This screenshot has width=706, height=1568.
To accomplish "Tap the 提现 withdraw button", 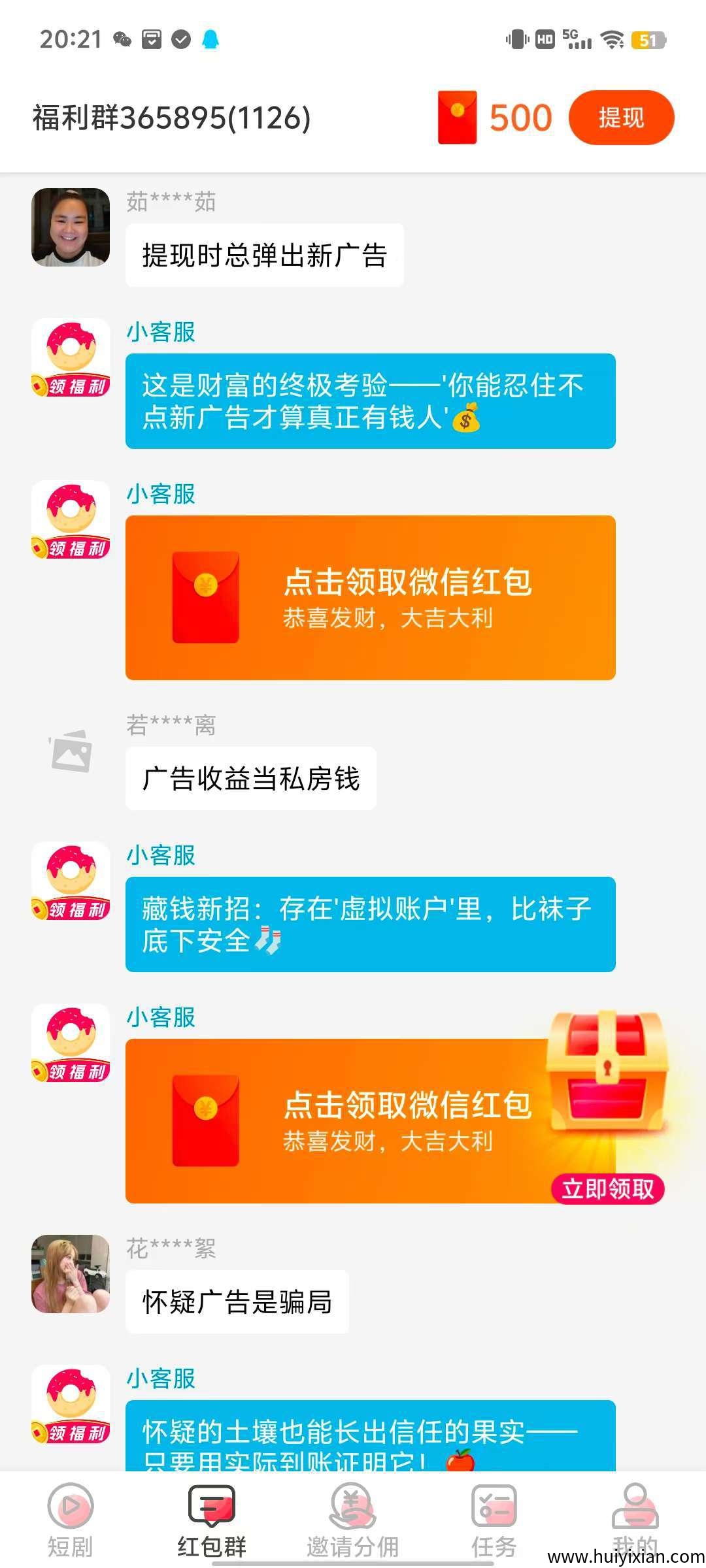I will tap(621, 118).
